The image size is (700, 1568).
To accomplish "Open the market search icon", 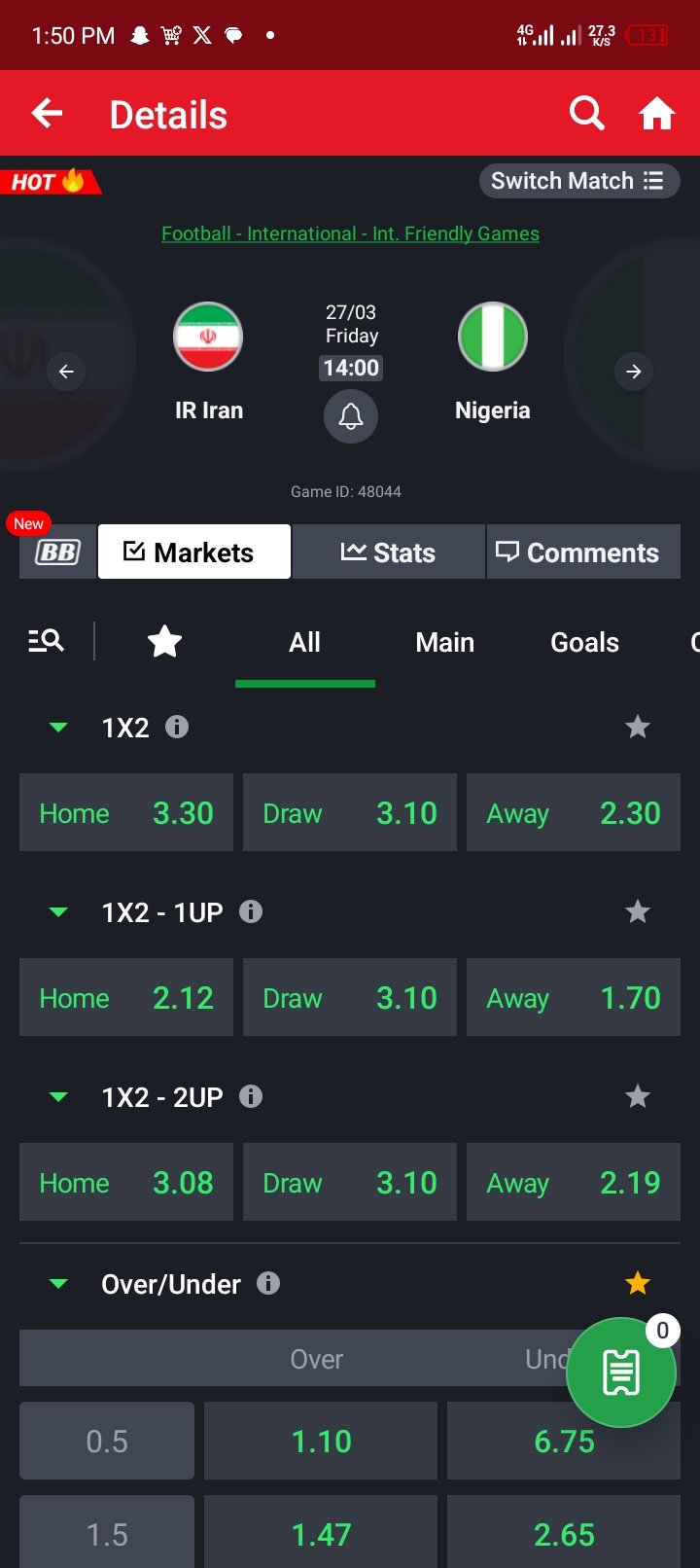I will (46, 641).
